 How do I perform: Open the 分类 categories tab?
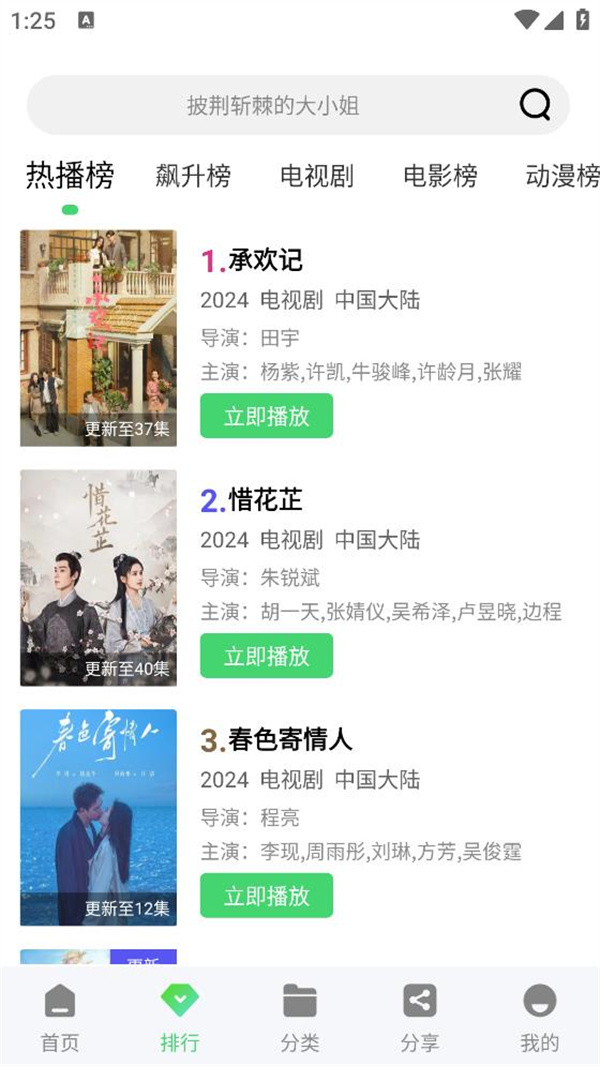click(x=300, y=1017)
